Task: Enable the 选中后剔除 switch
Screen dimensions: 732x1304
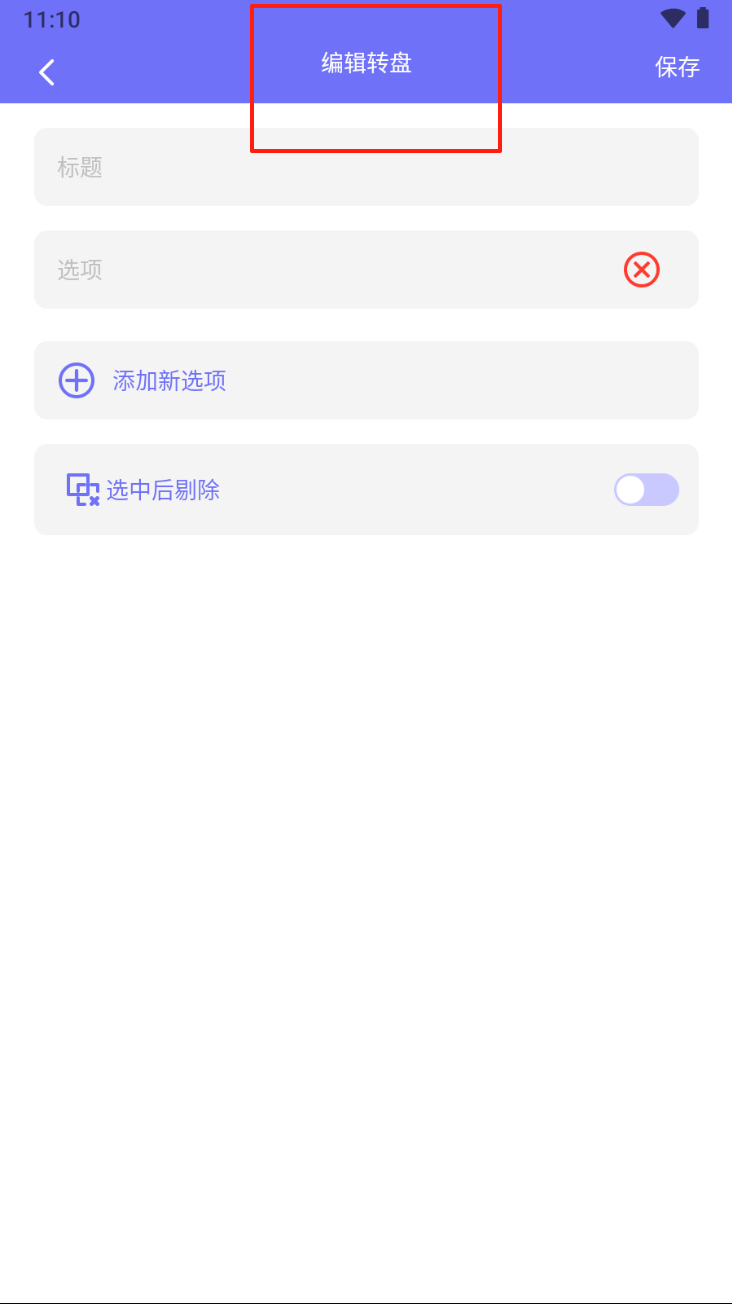Action: click(646, 490)
